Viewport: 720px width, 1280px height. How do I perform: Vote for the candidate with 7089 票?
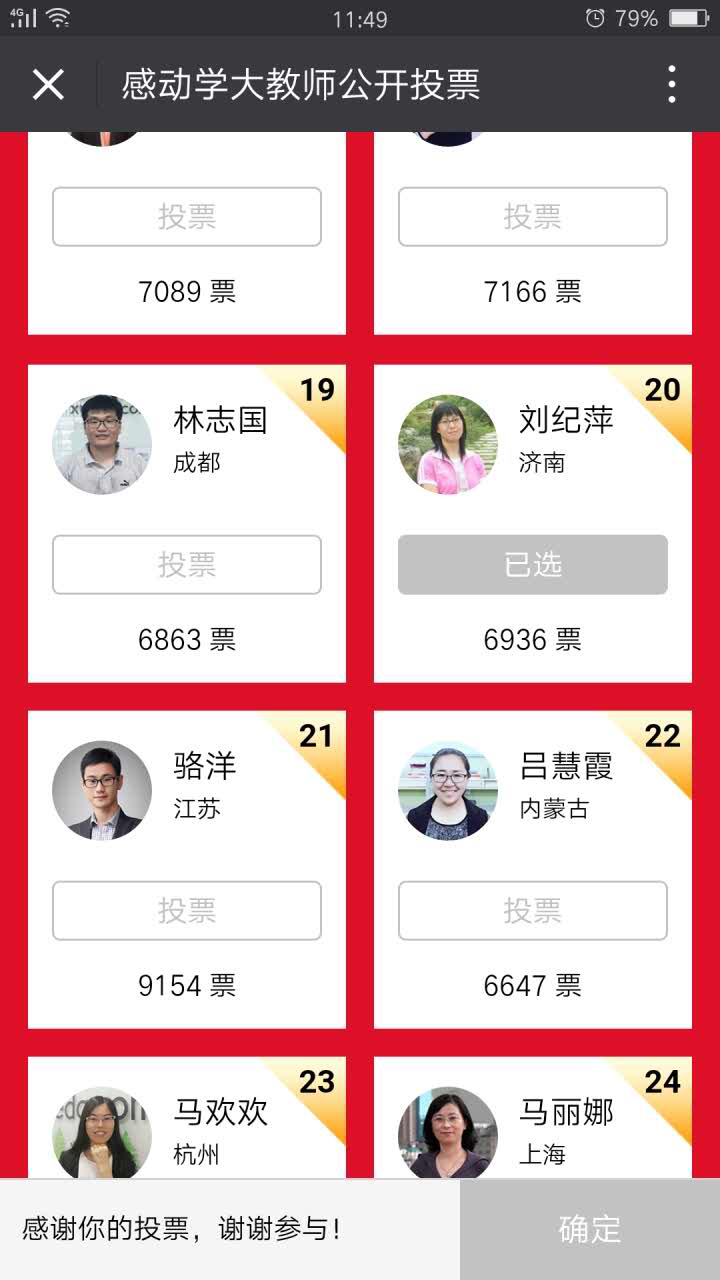pyautogui.click(x=187, y=216)
